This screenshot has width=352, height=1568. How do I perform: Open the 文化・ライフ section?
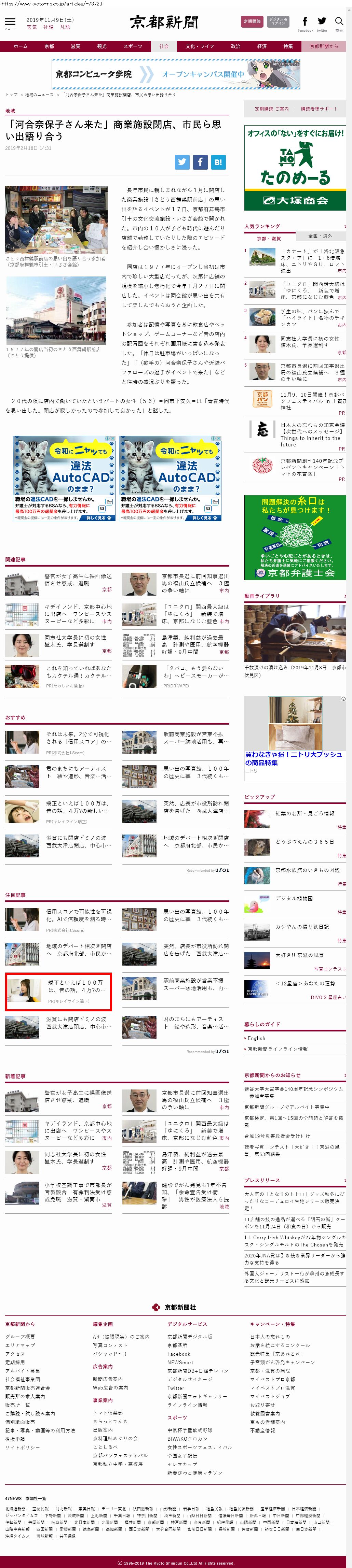200,46
